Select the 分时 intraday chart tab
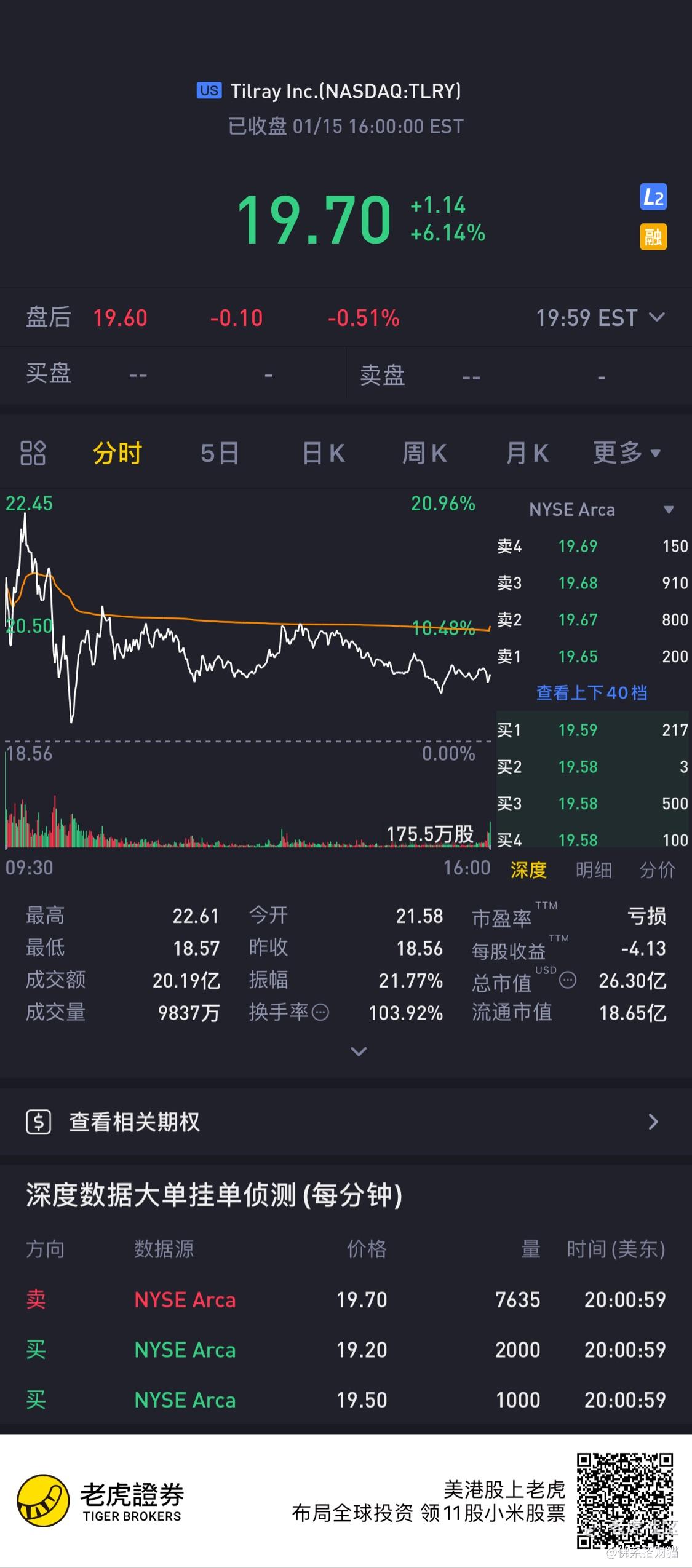 pyautogui.click(x=117, y=453)
